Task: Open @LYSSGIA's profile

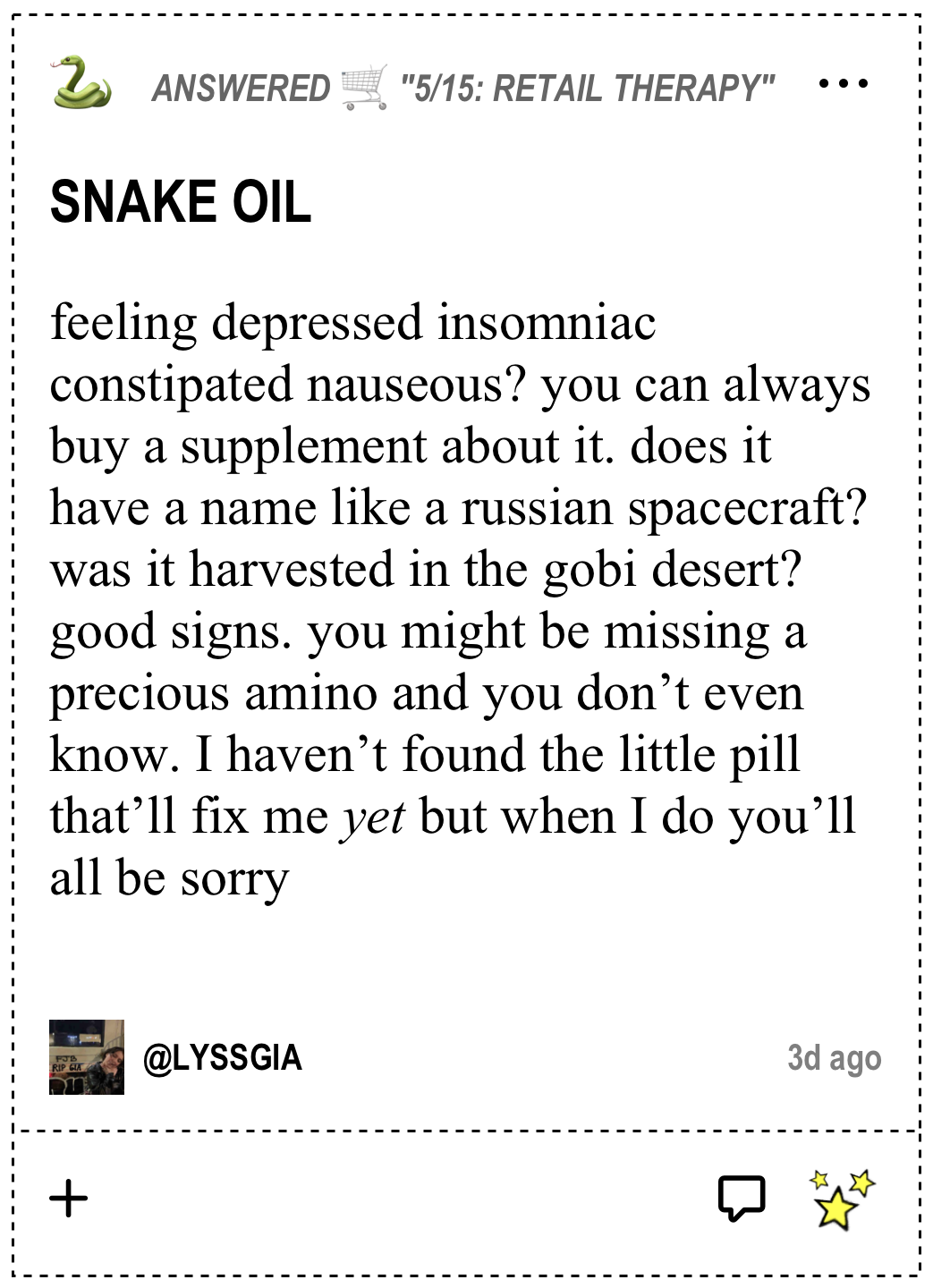Action: tap(223, 1058)
